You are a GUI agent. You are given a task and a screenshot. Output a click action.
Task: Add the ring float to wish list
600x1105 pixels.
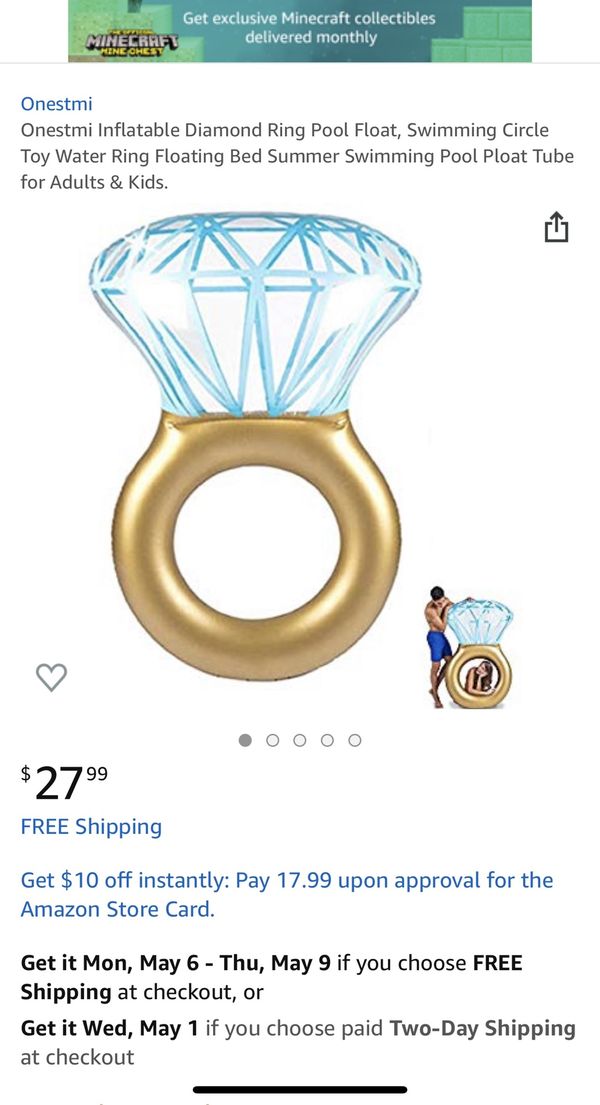(51, 677)
